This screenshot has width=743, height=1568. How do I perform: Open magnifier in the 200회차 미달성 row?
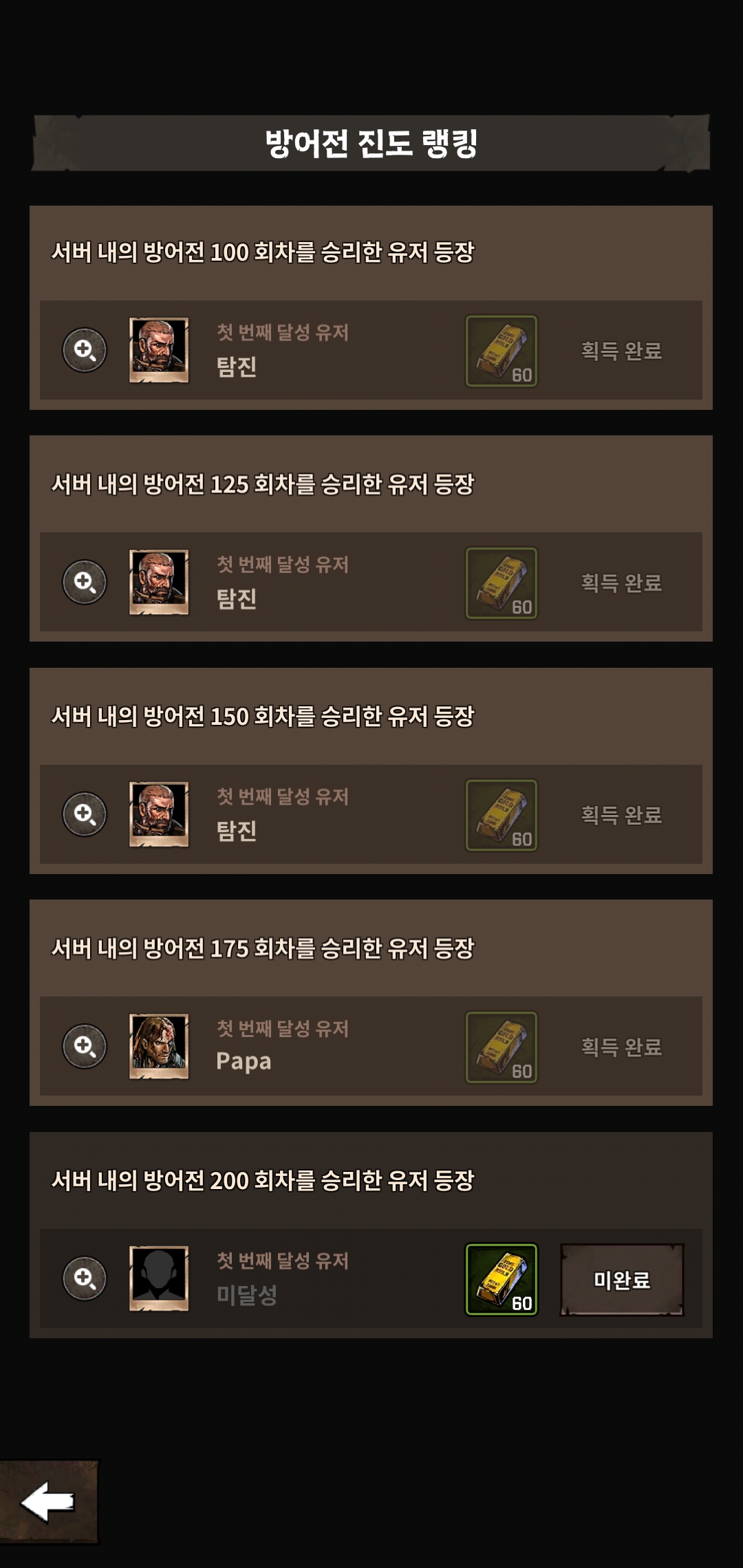tap(85, 1278)
